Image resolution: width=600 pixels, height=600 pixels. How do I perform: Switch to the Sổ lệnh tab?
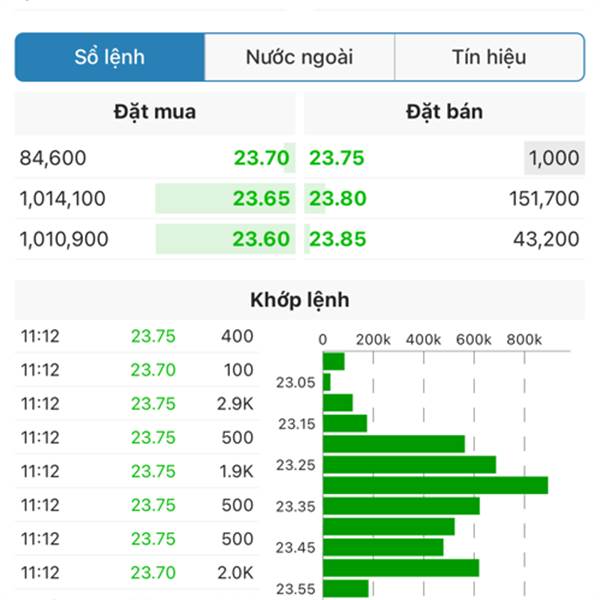point(110,57)
